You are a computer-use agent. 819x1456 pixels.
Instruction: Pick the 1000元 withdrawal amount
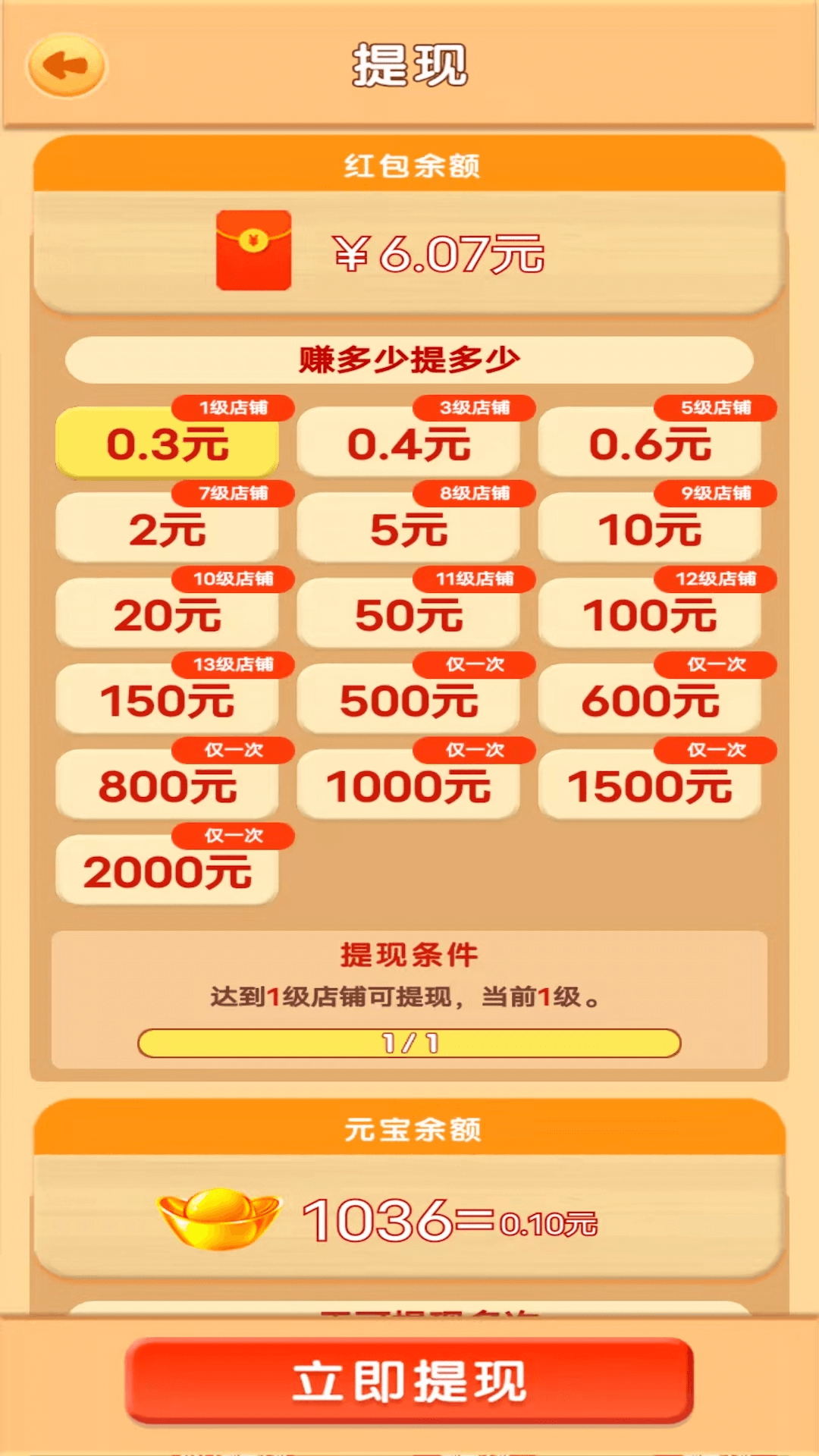click(409, 786)
